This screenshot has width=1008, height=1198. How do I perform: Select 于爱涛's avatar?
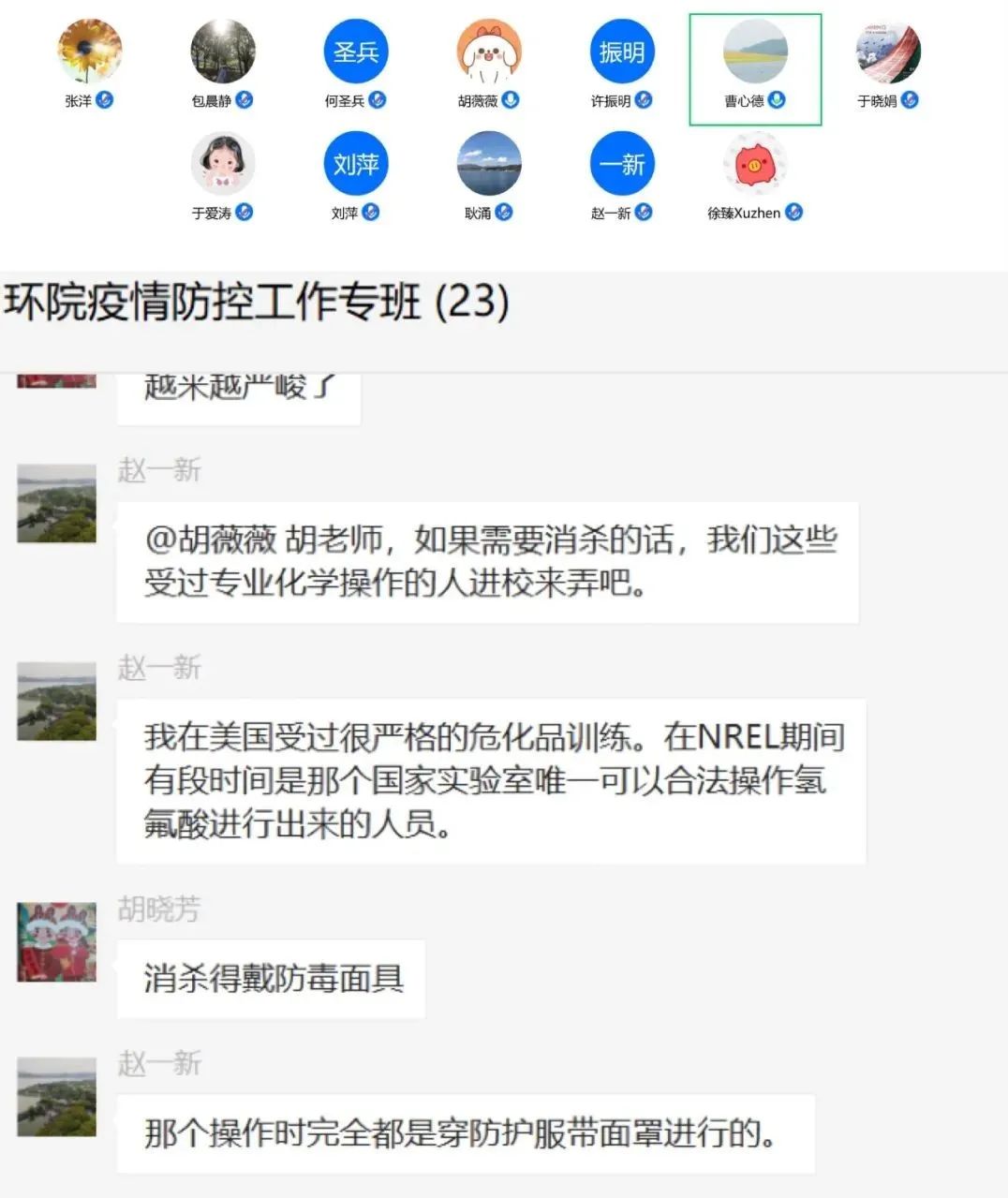coord(223,164)
